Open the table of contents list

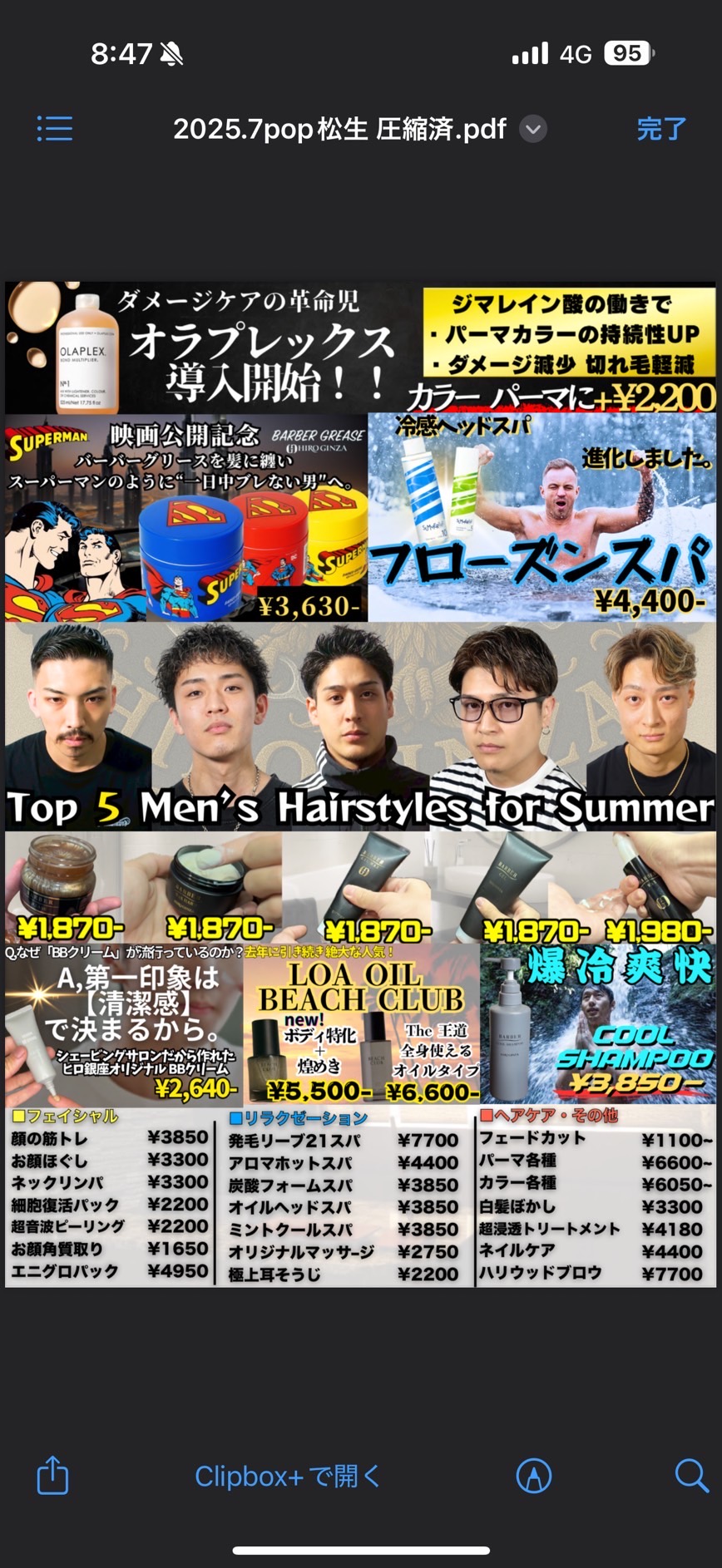(55, 129)
